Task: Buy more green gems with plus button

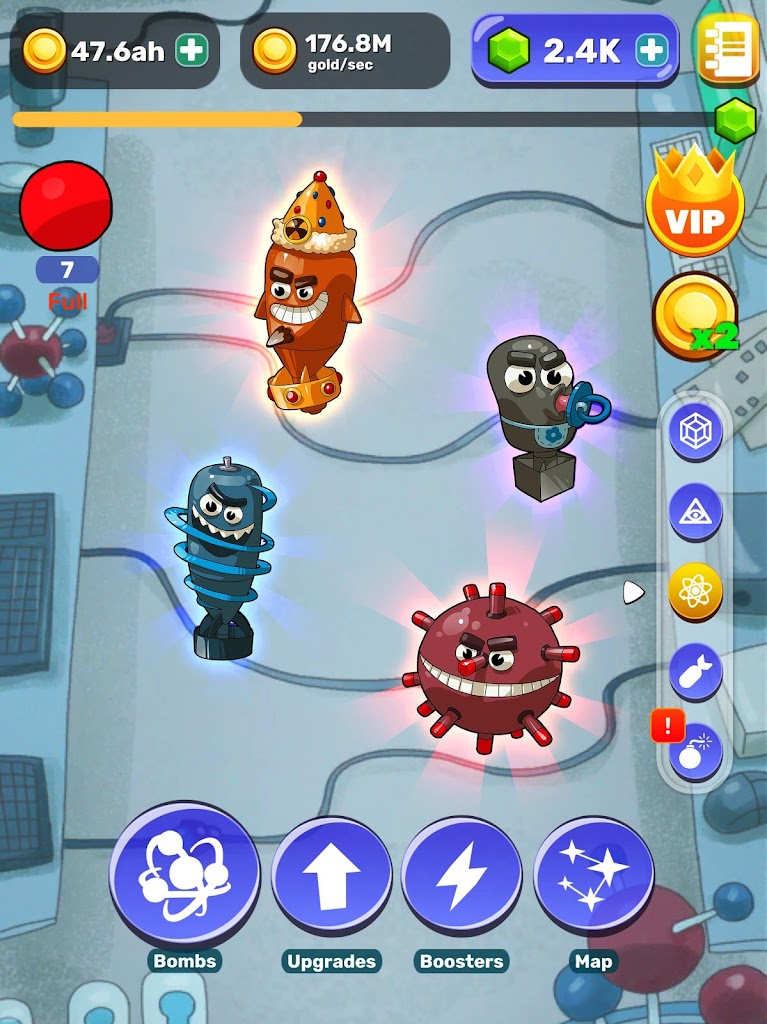Action: pos(651,50)
